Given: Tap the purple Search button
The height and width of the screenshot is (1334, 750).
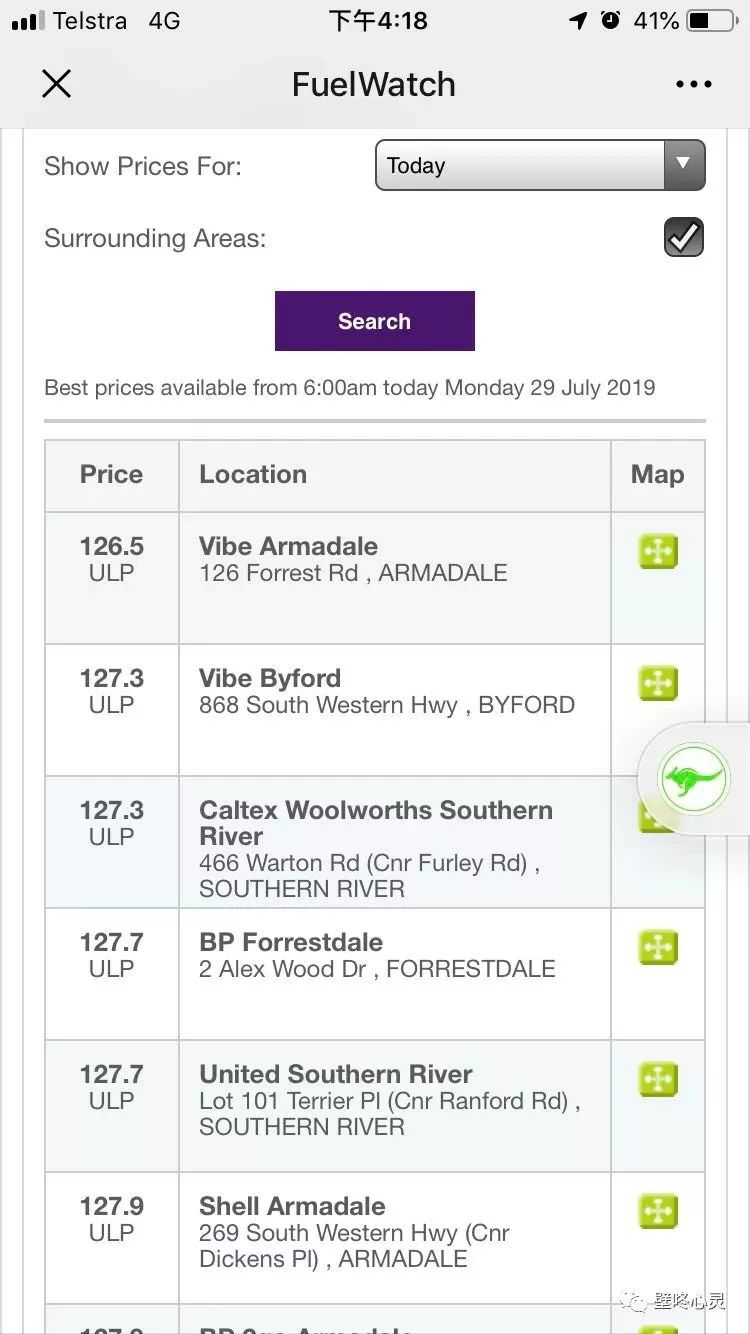Looking at the screenshot, I should click(375, 321).
